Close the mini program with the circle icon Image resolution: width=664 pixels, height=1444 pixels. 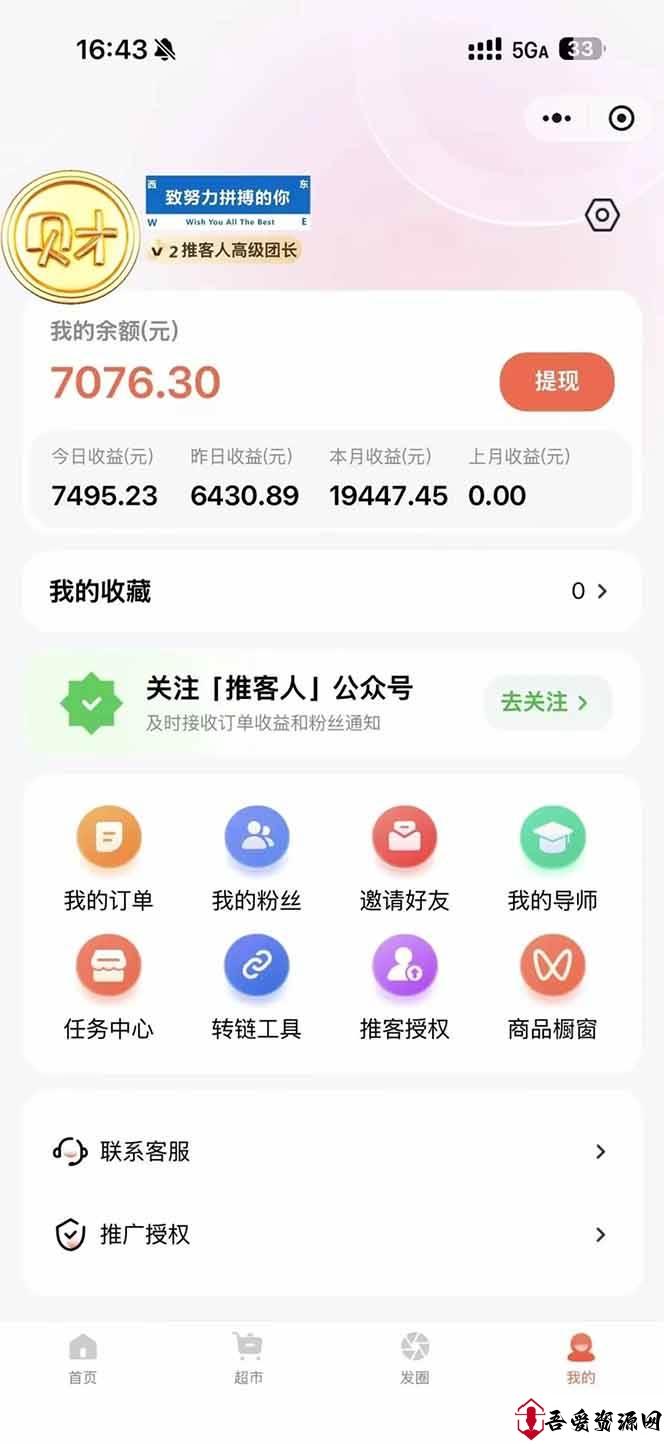pyautogui.click(x=621, y=118)
